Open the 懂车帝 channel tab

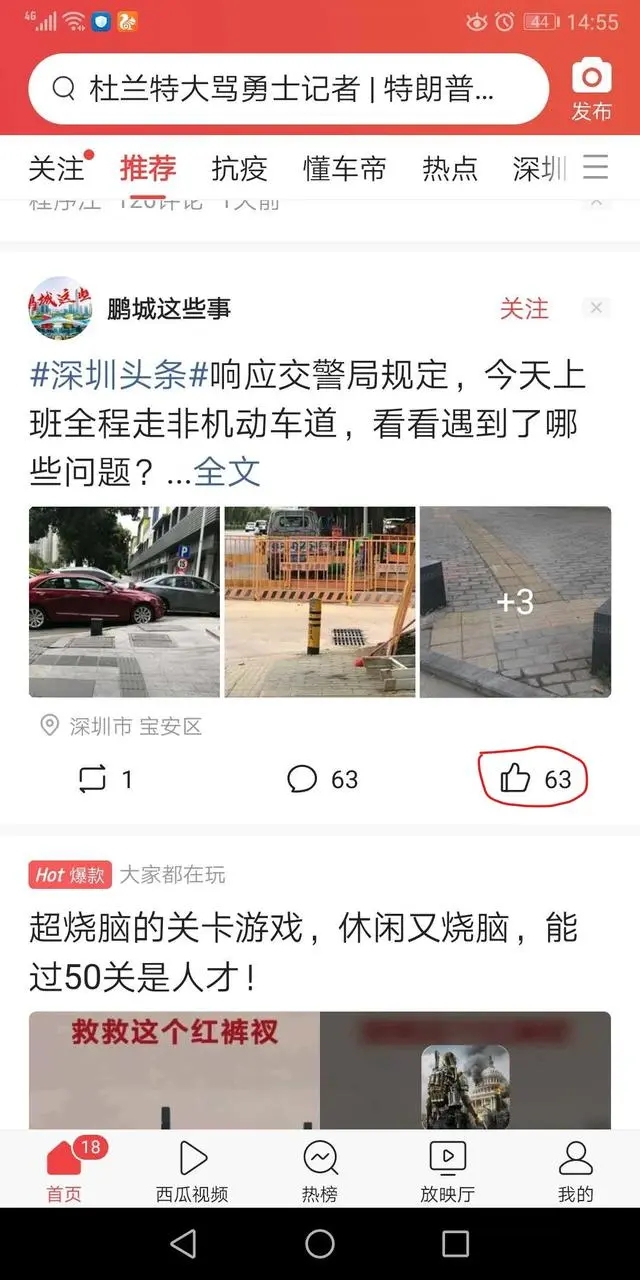tap(345, 168)
